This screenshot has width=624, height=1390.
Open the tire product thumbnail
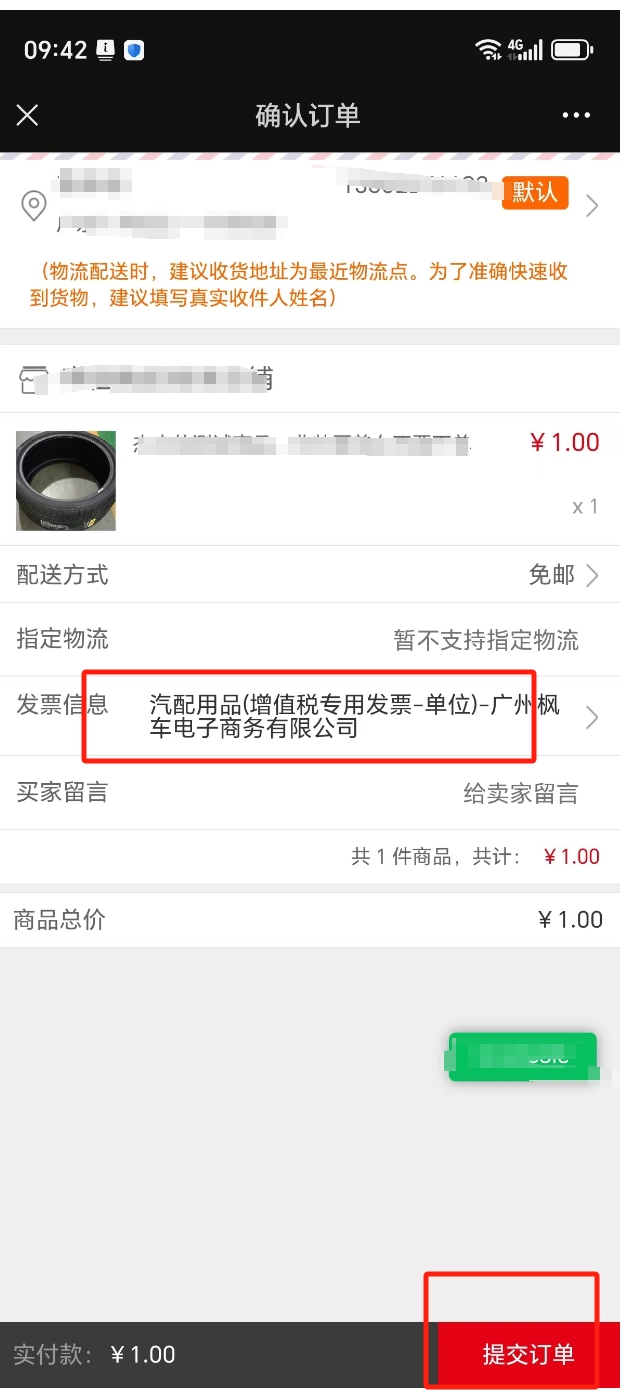click(66, 480)
